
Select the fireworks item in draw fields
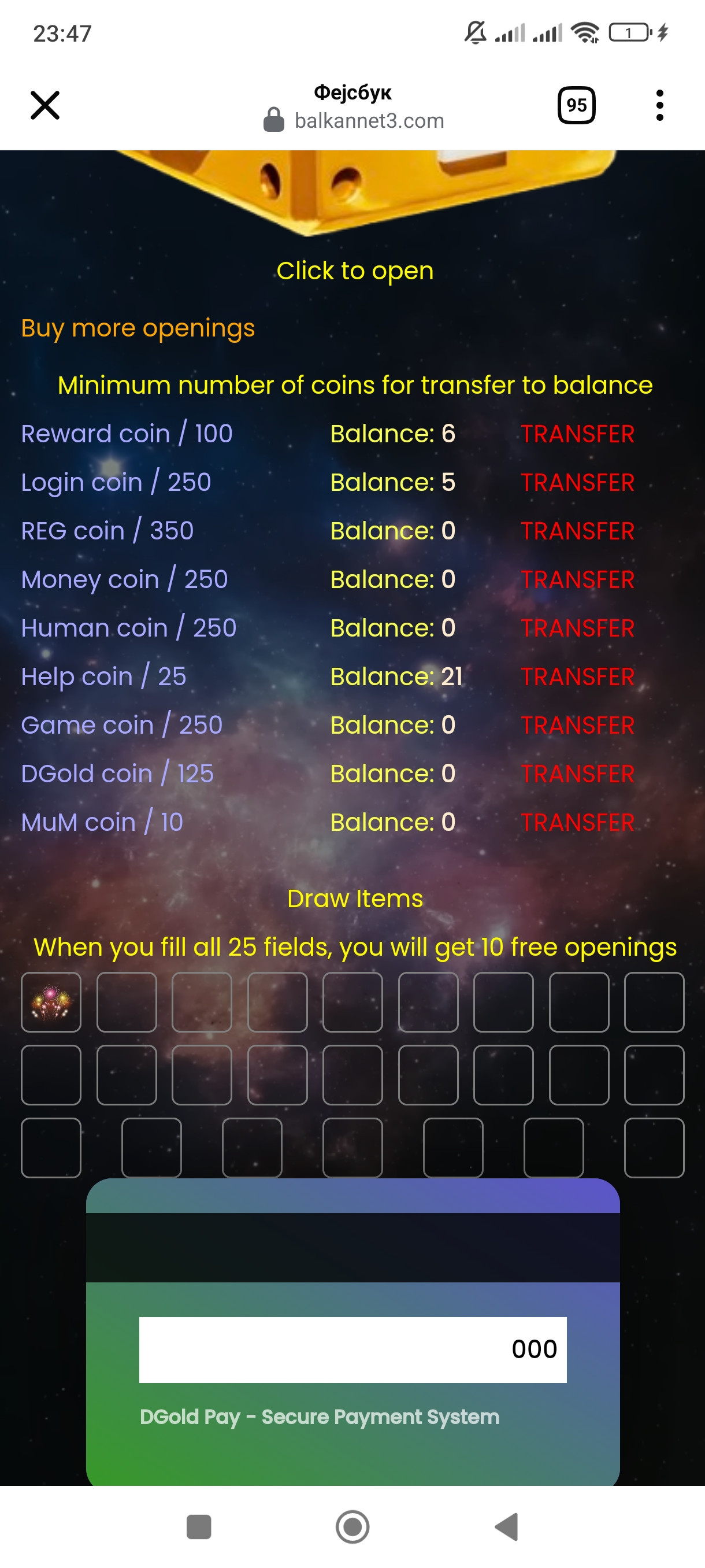coord(51,1002)
